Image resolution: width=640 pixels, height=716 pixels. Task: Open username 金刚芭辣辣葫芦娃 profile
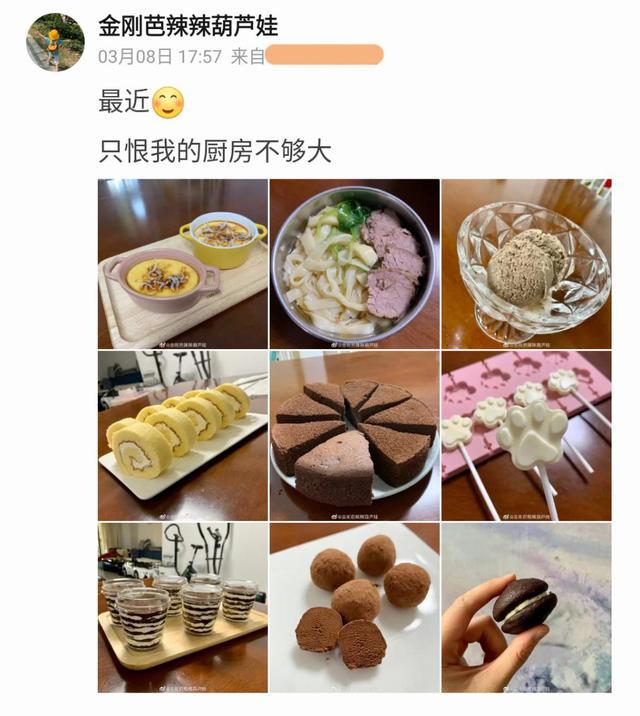188,24
